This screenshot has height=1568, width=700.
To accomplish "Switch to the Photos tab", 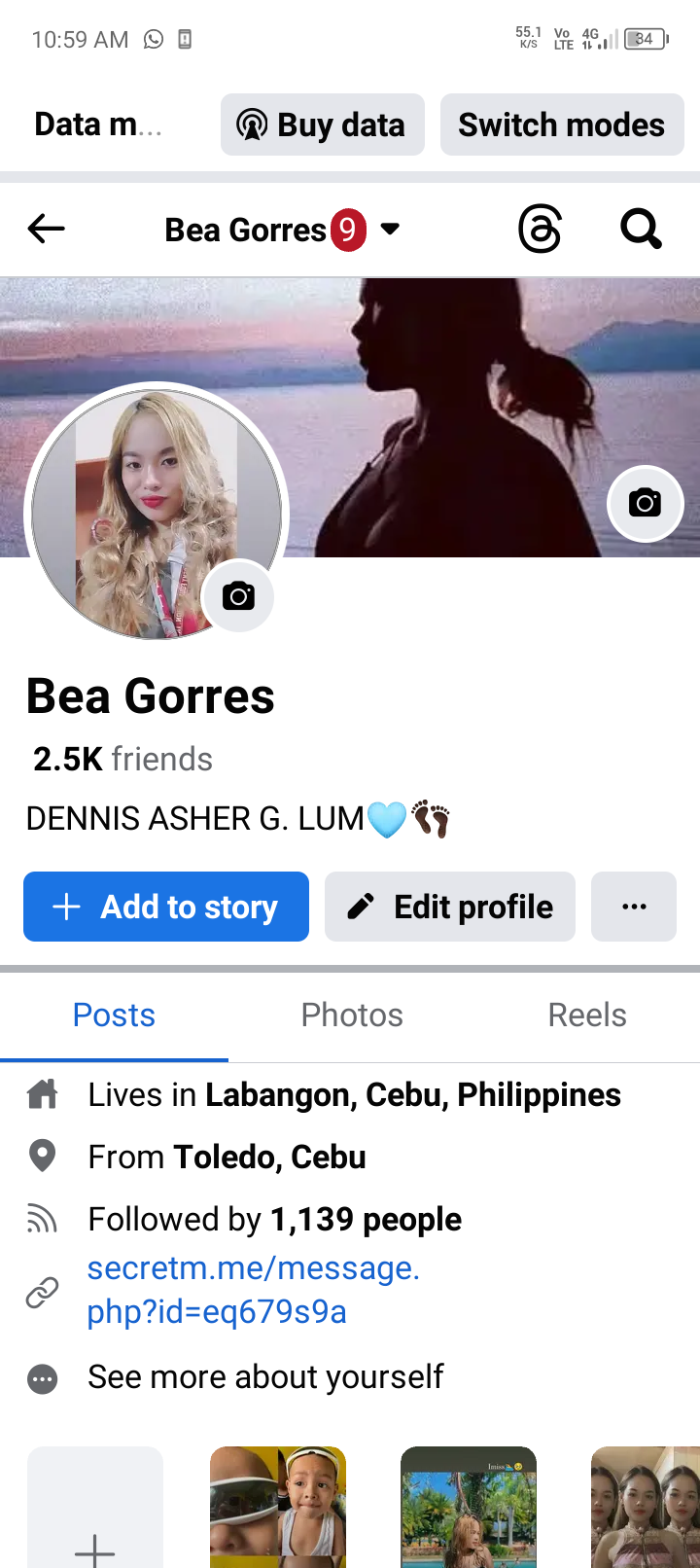I will [x=352, y=1015].
